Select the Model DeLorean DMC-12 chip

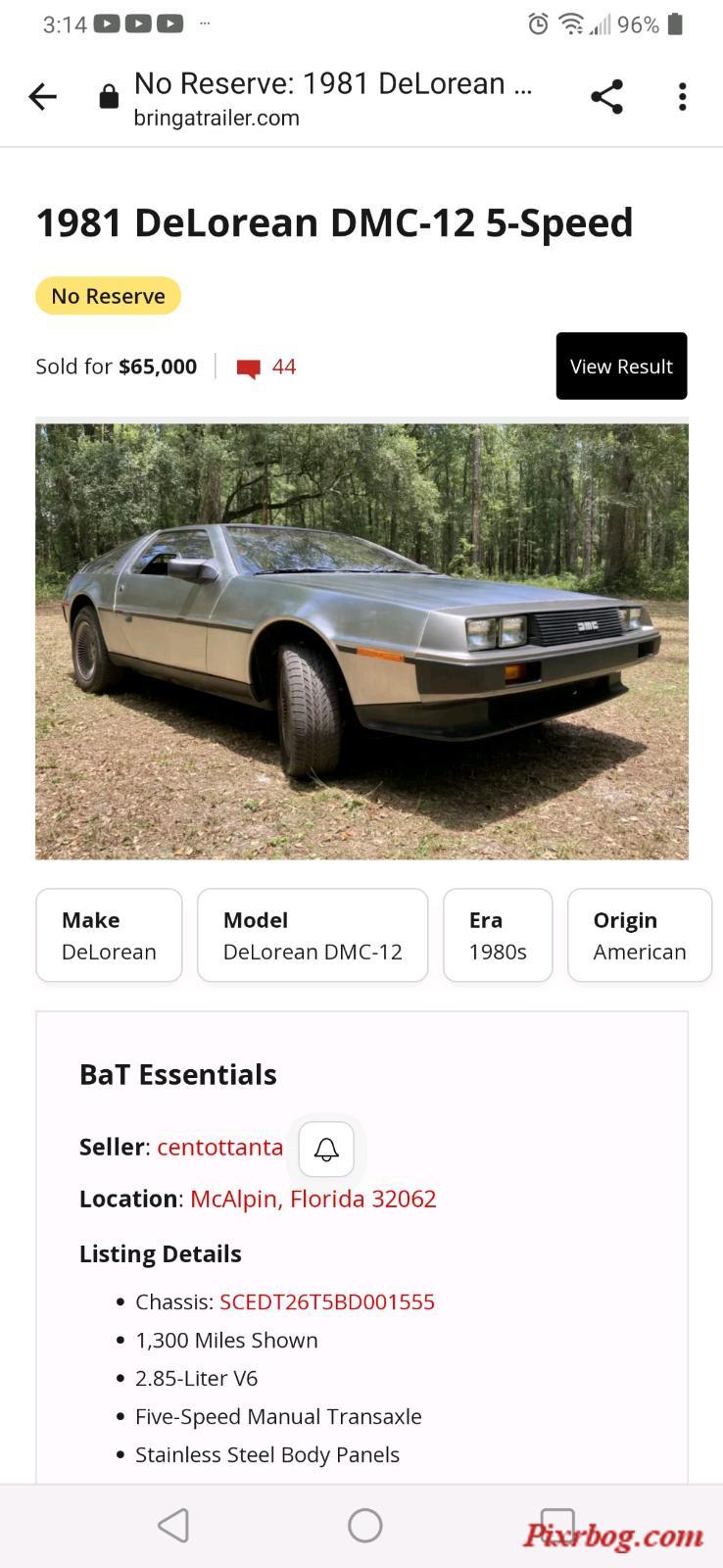[x=313, y=935]
